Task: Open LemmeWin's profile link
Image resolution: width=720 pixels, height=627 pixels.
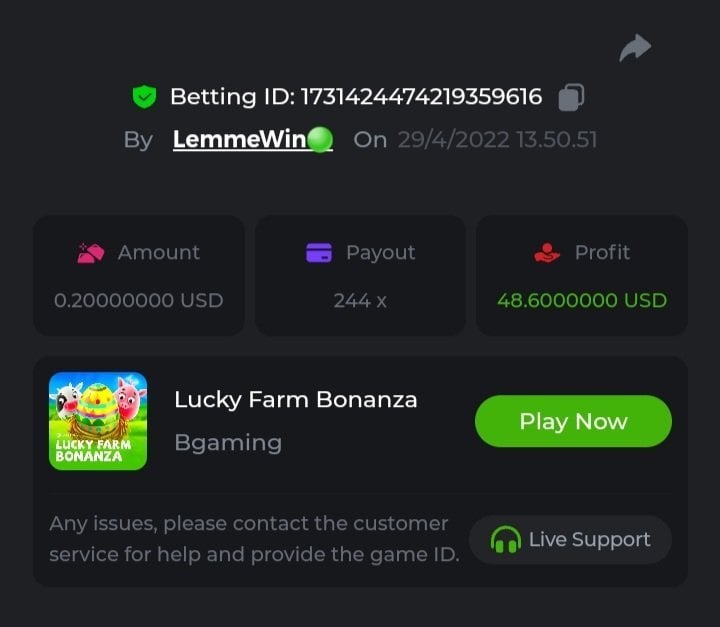Action: 240,139
